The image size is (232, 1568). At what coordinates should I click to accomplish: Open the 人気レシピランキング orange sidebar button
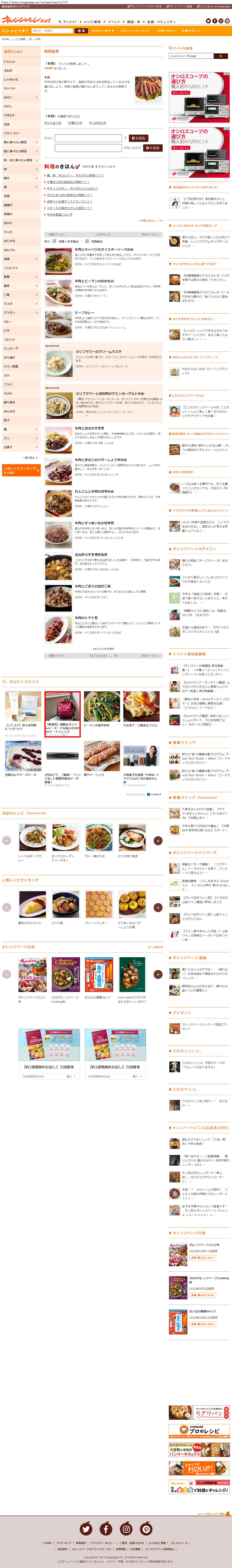[x=20, y=470]
